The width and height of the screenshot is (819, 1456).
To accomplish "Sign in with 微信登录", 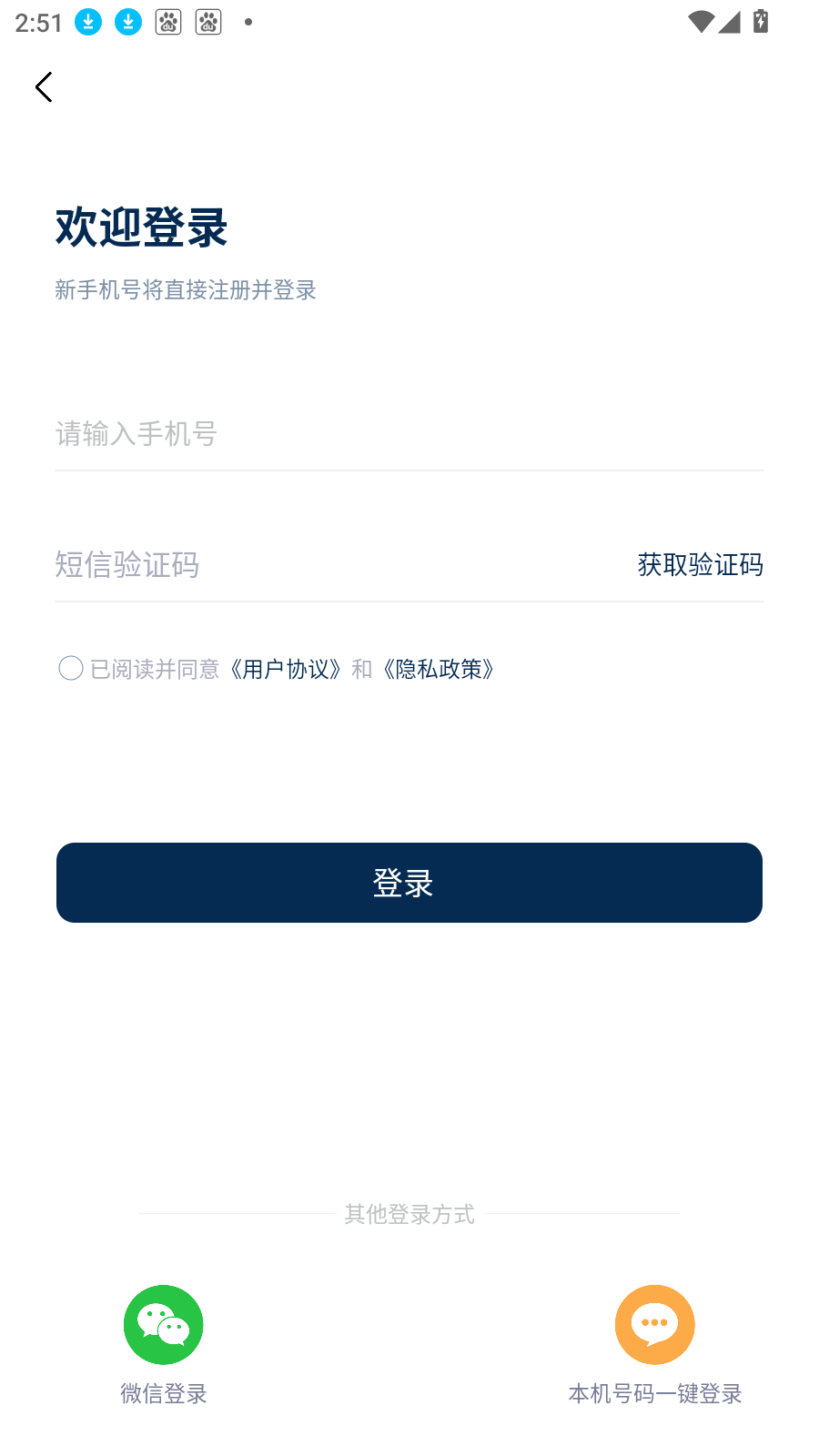I will [x=164, y=1326].
